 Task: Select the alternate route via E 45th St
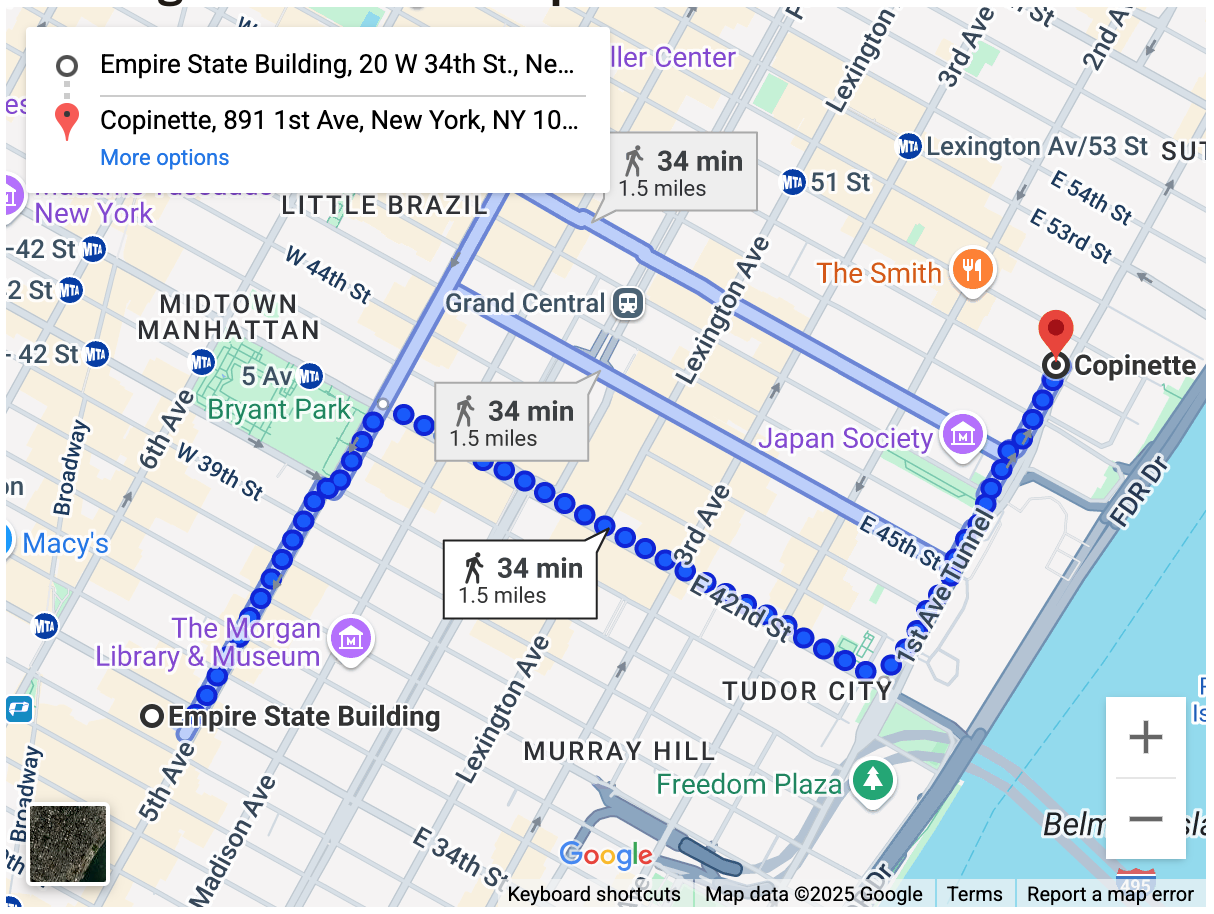511,411
